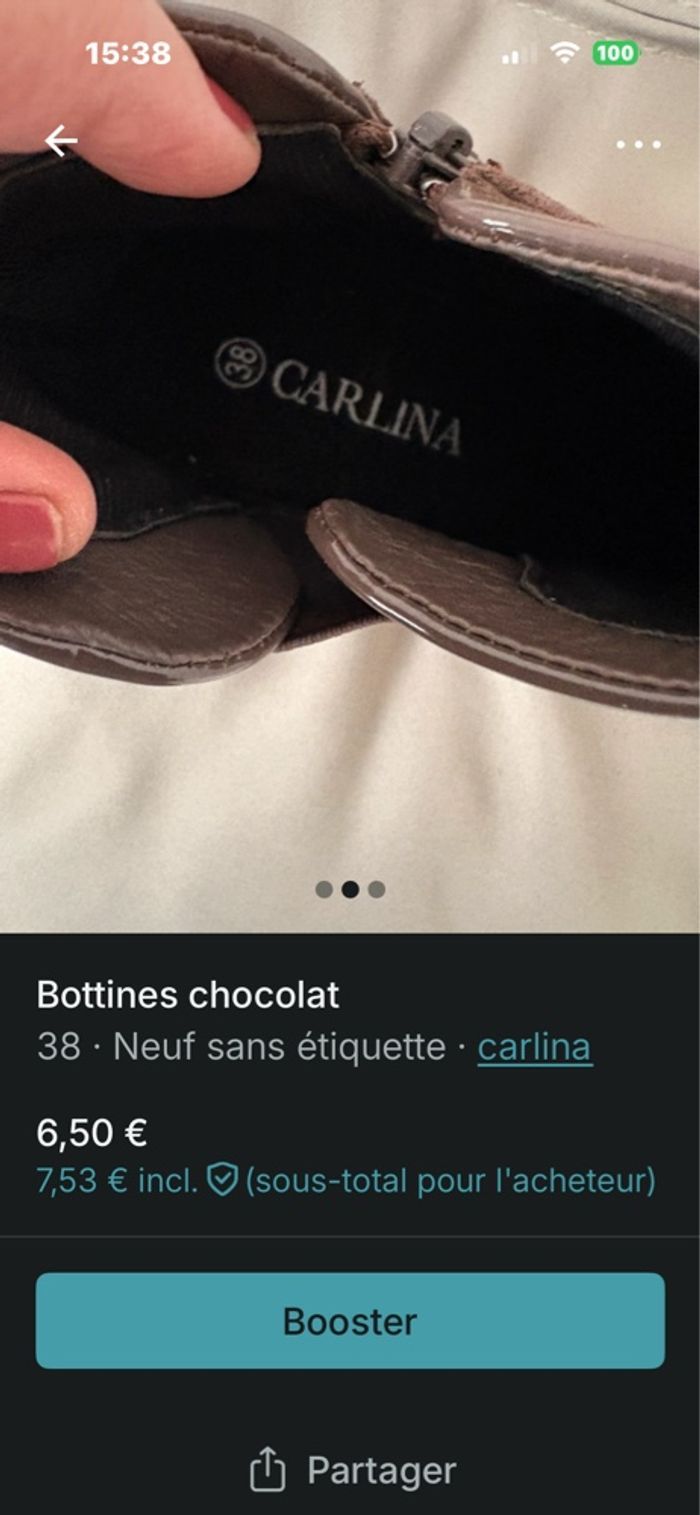View buyer subtotal 7,53 € incl. details
This screenshot has width=700, height=1515.
[345, 1181]
